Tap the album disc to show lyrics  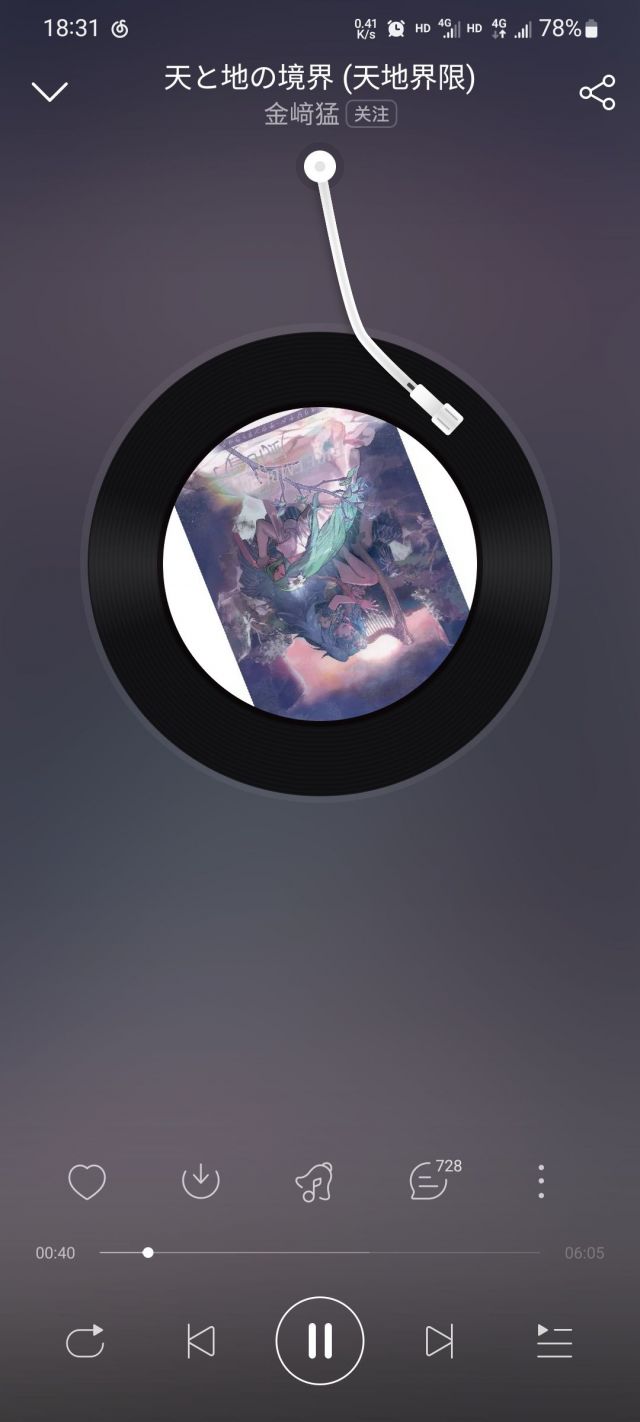[x=320, y=564]
